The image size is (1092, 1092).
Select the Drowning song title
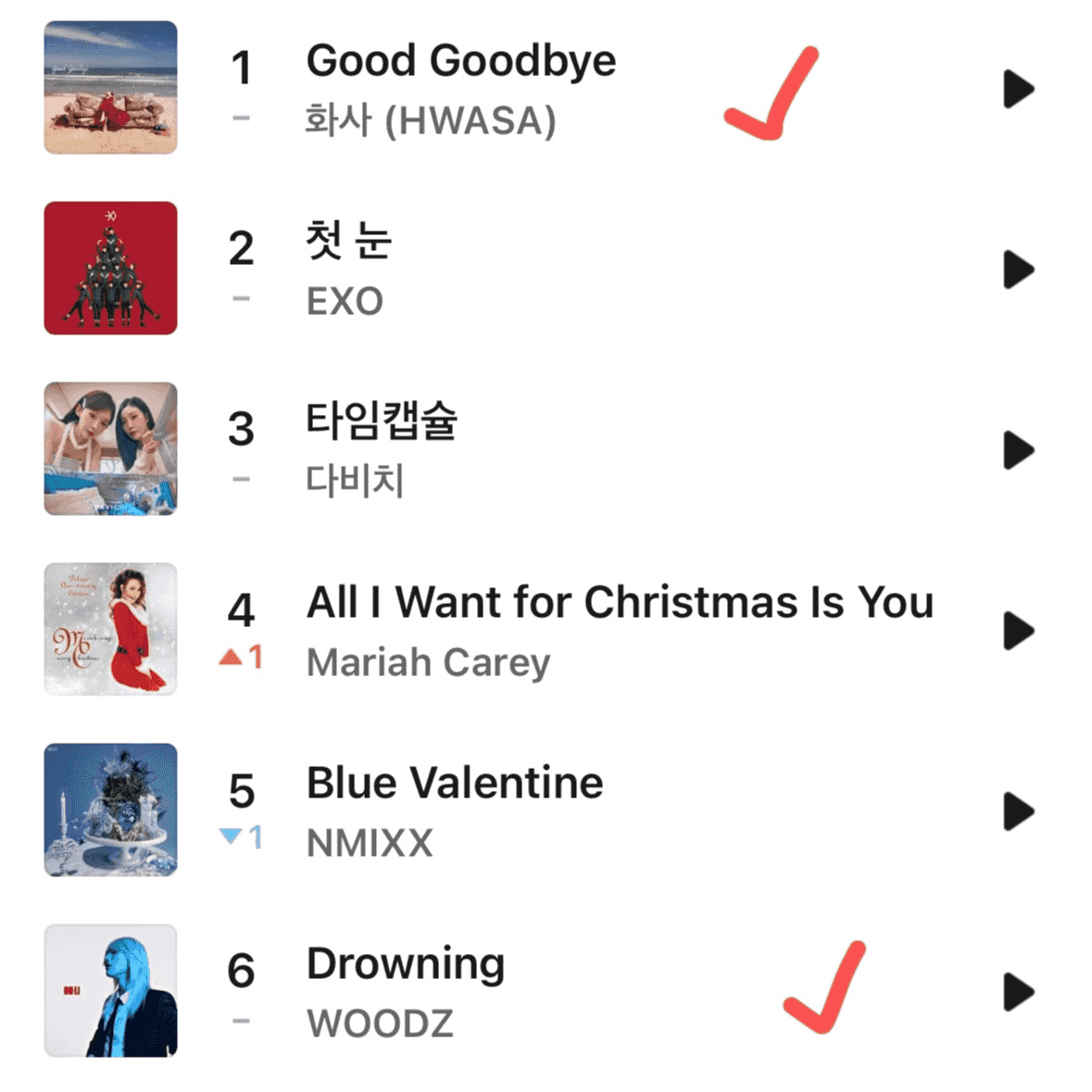[x=405, y=964]
